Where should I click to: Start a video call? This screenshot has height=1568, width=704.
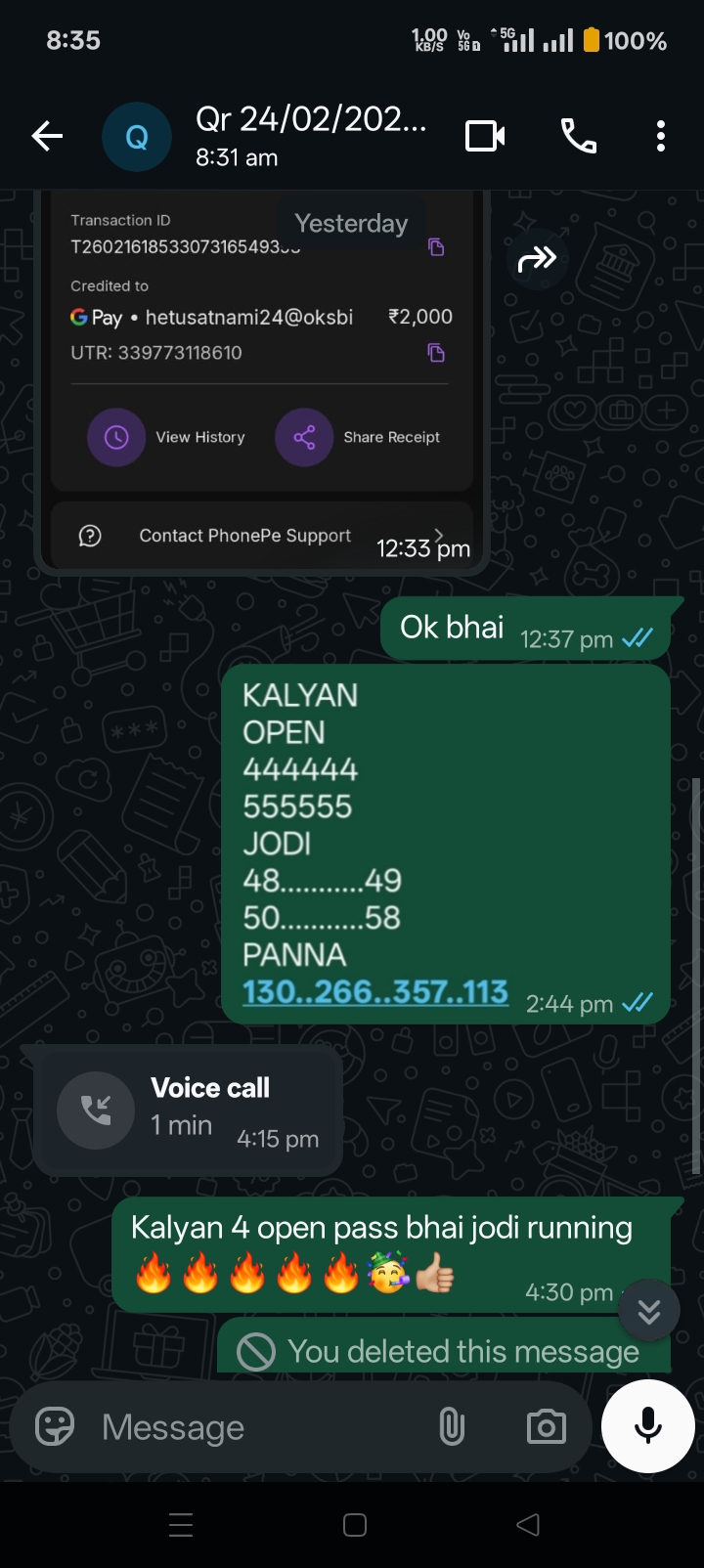click(484, 137)
